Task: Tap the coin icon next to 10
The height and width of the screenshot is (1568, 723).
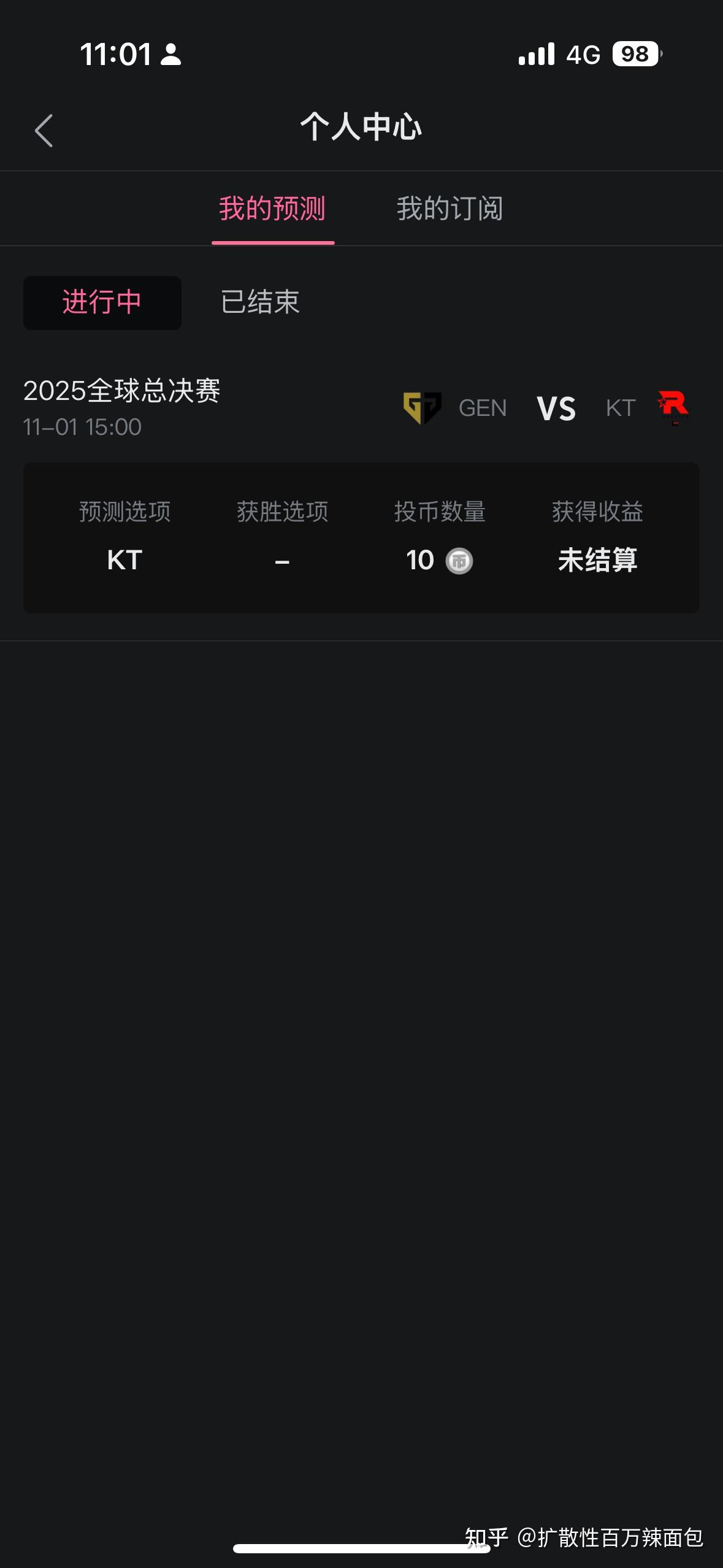Action: (457, 560)
